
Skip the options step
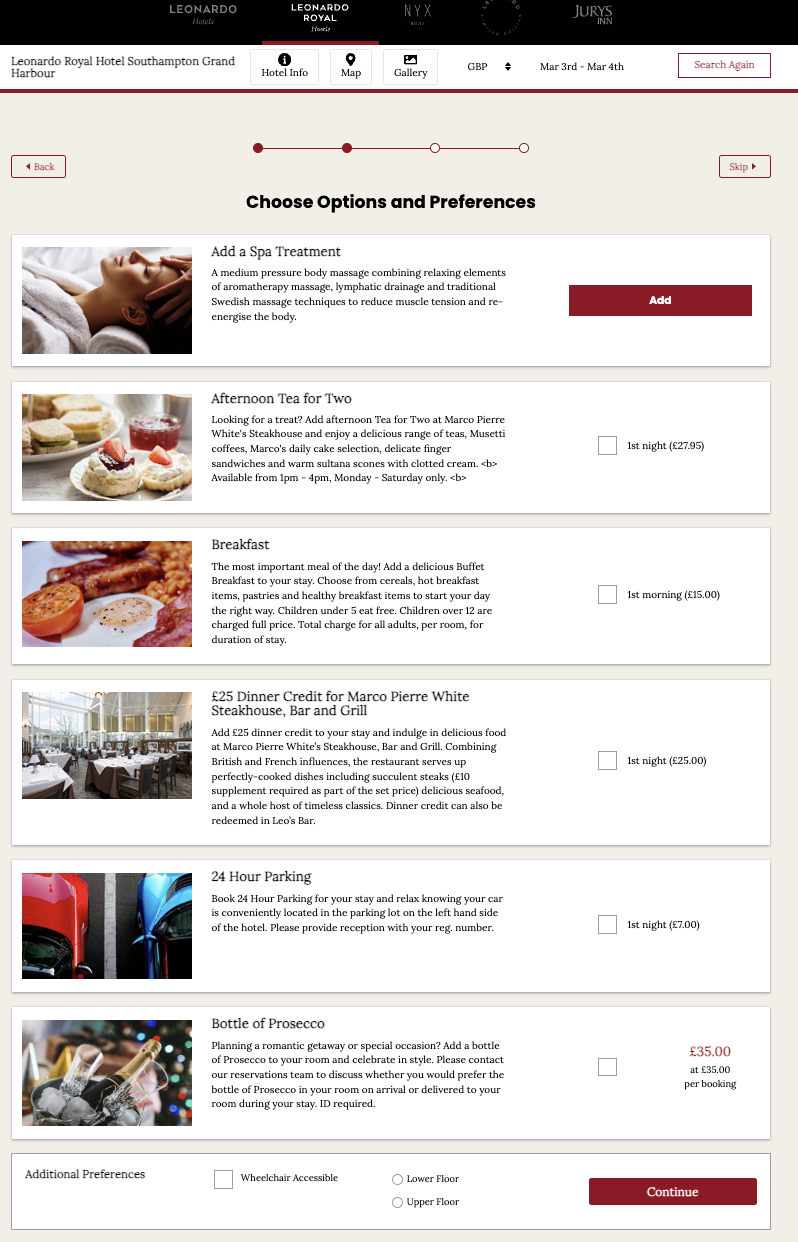click(x=744, y=167)
